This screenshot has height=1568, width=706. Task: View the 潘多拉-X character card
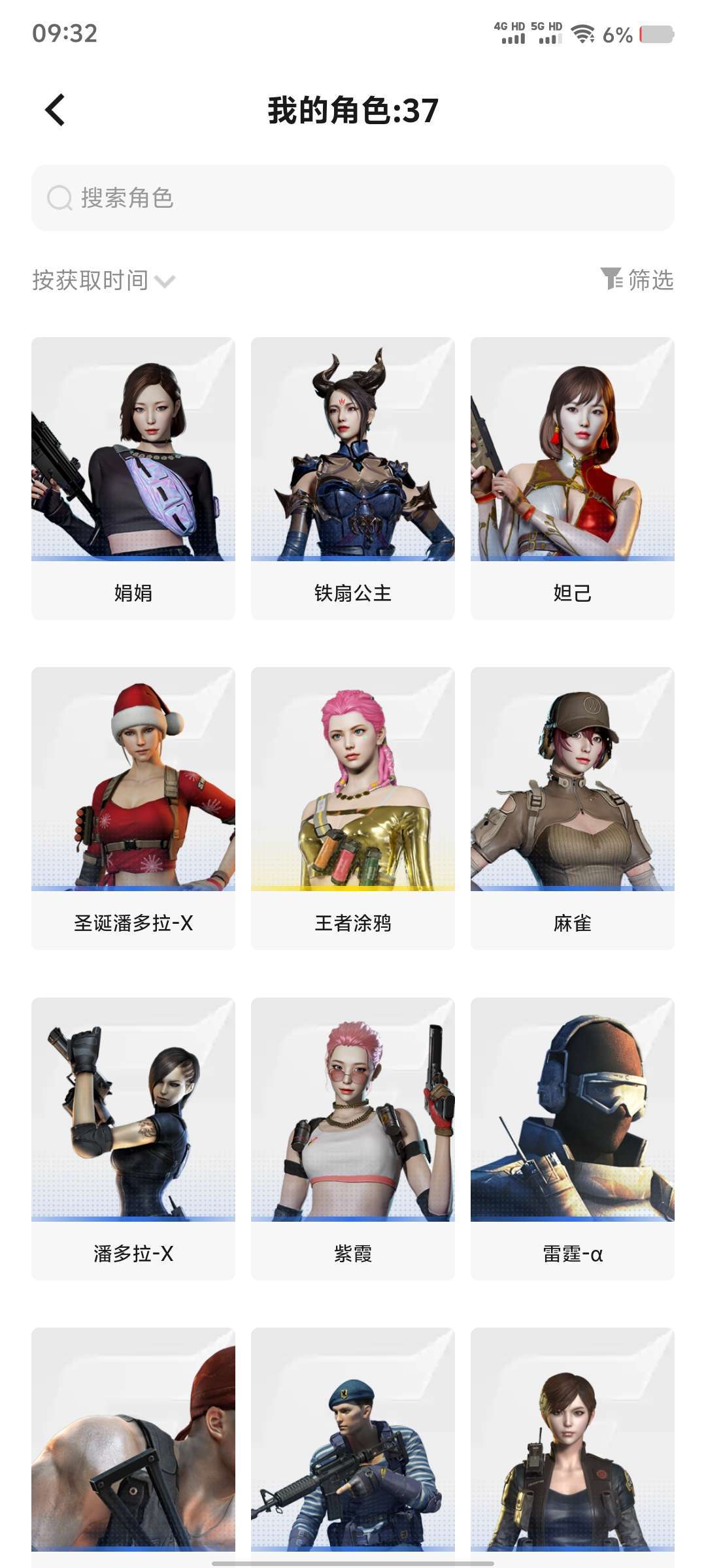[x=133, y=1138]
